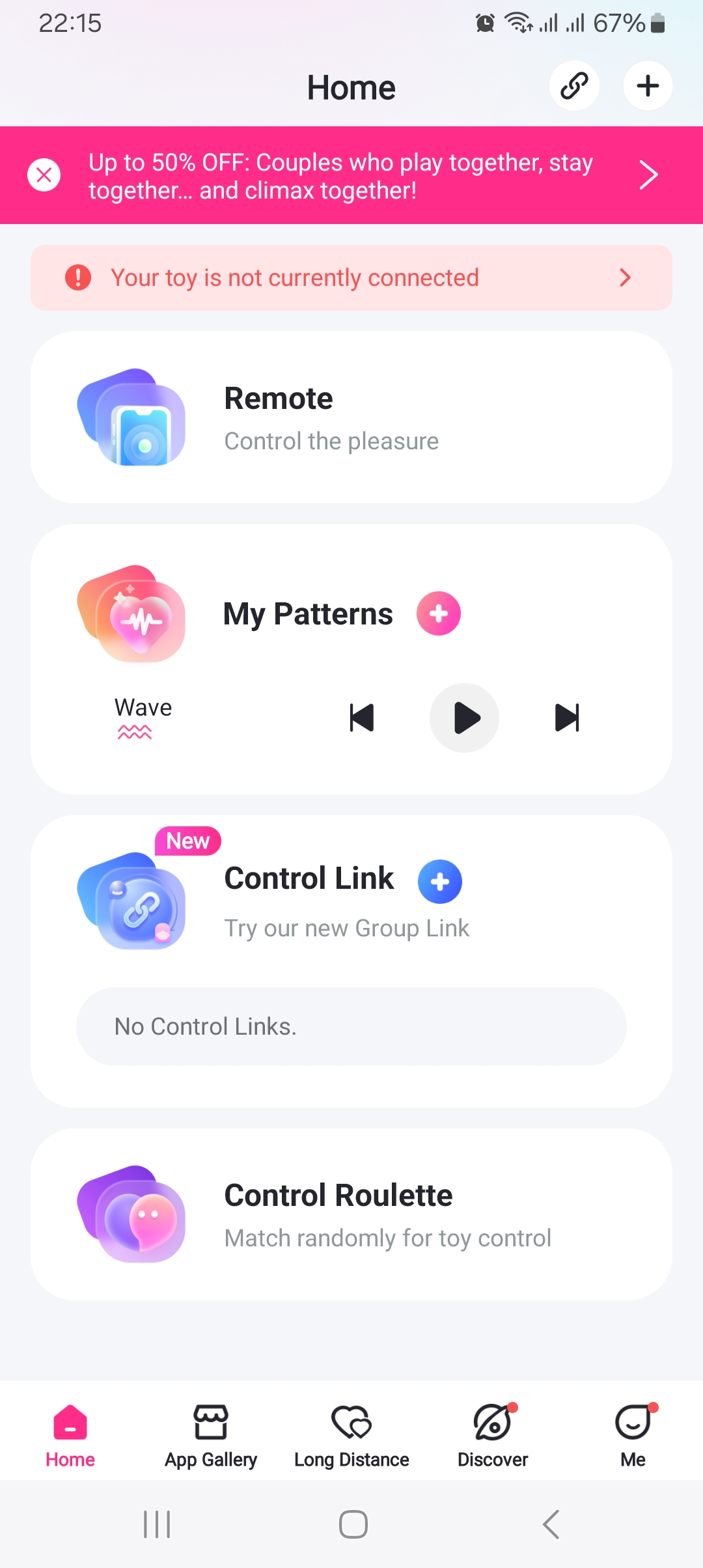The height and width of the screenshot is (1568, 703).
Task: Play the Wave pattern
Action: pos(464,718)
